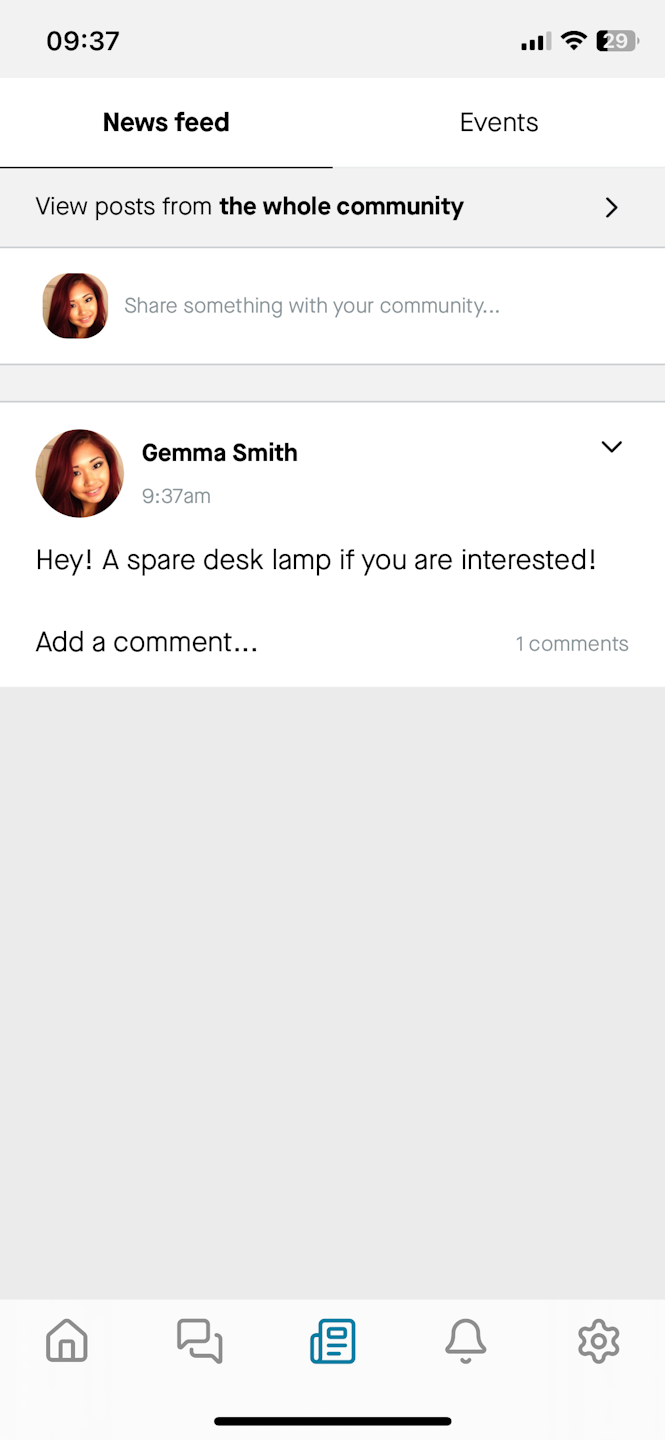Screen dimensions: 665x1440
Task: Open the chat messages tab
Action: click(199, 1341)
